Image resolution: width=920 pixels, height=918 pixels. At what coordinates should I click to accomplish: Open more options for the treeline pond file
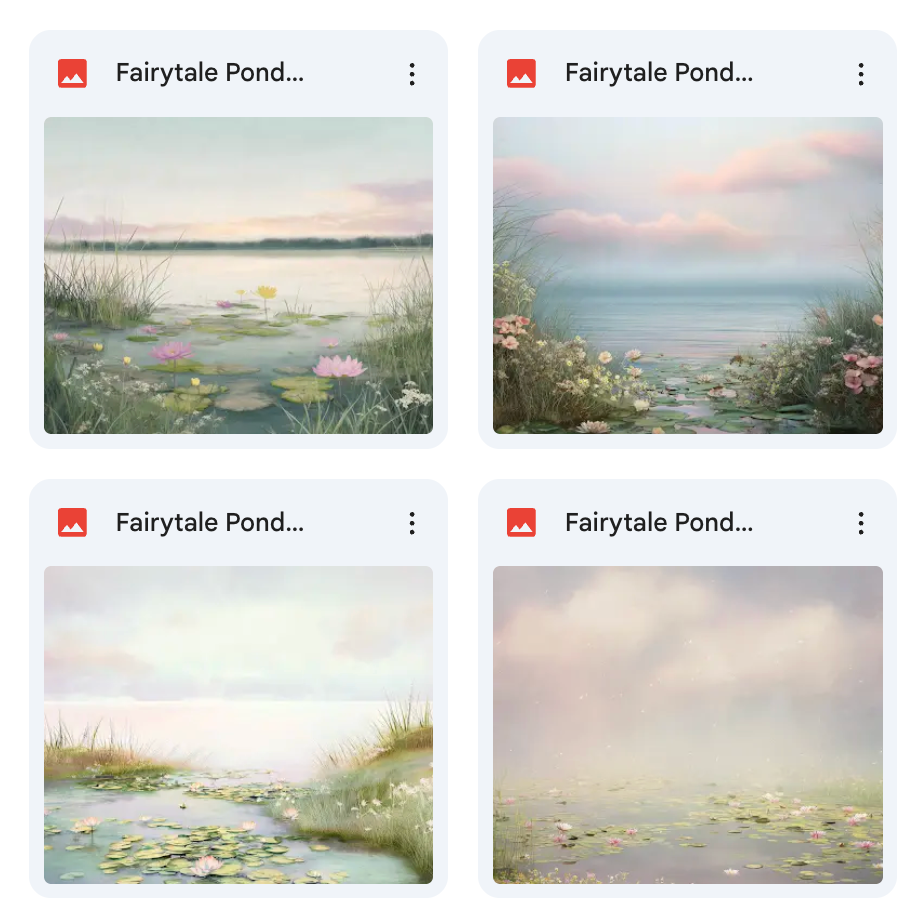click(x=411, y=73)
